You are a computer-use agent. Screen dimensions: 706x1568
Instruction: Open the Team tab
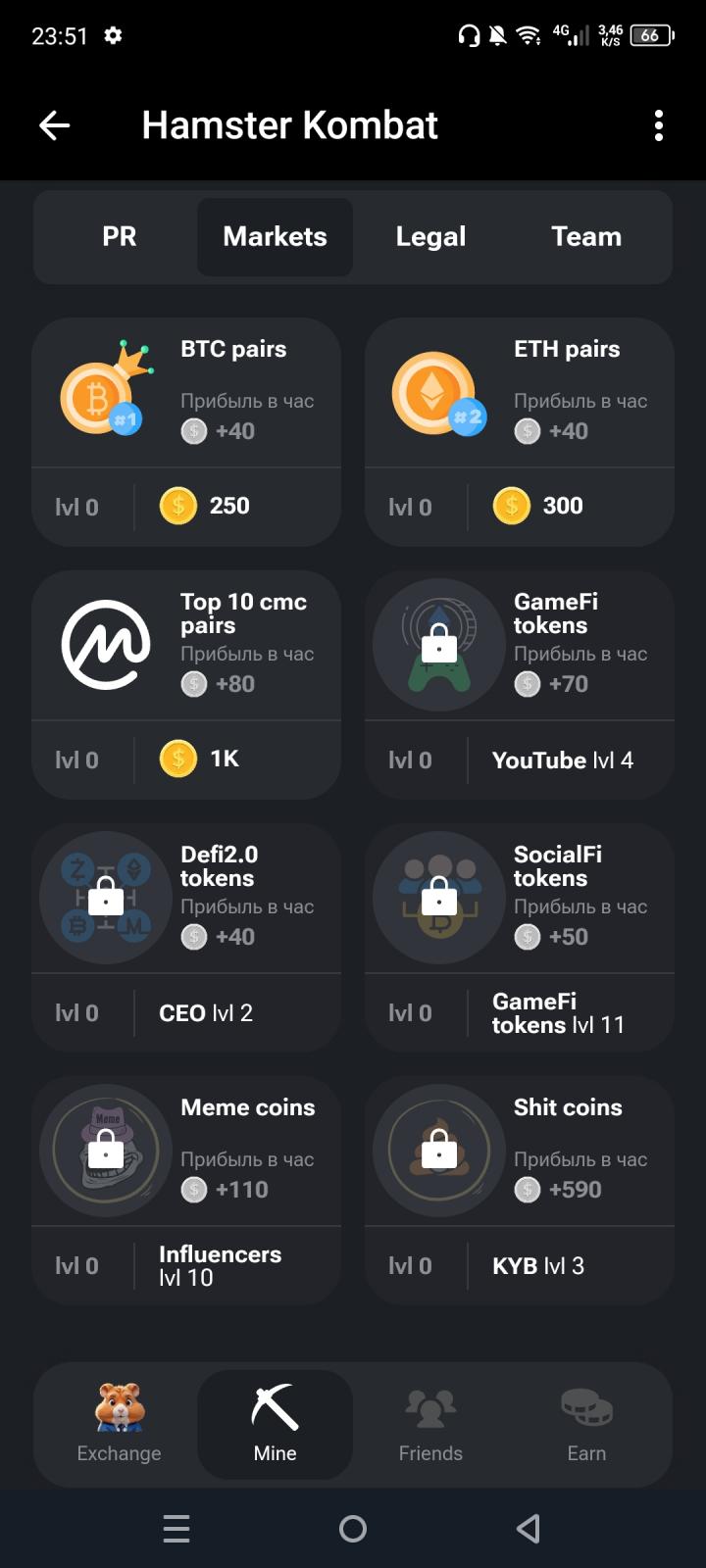click(x=586, y=237)
